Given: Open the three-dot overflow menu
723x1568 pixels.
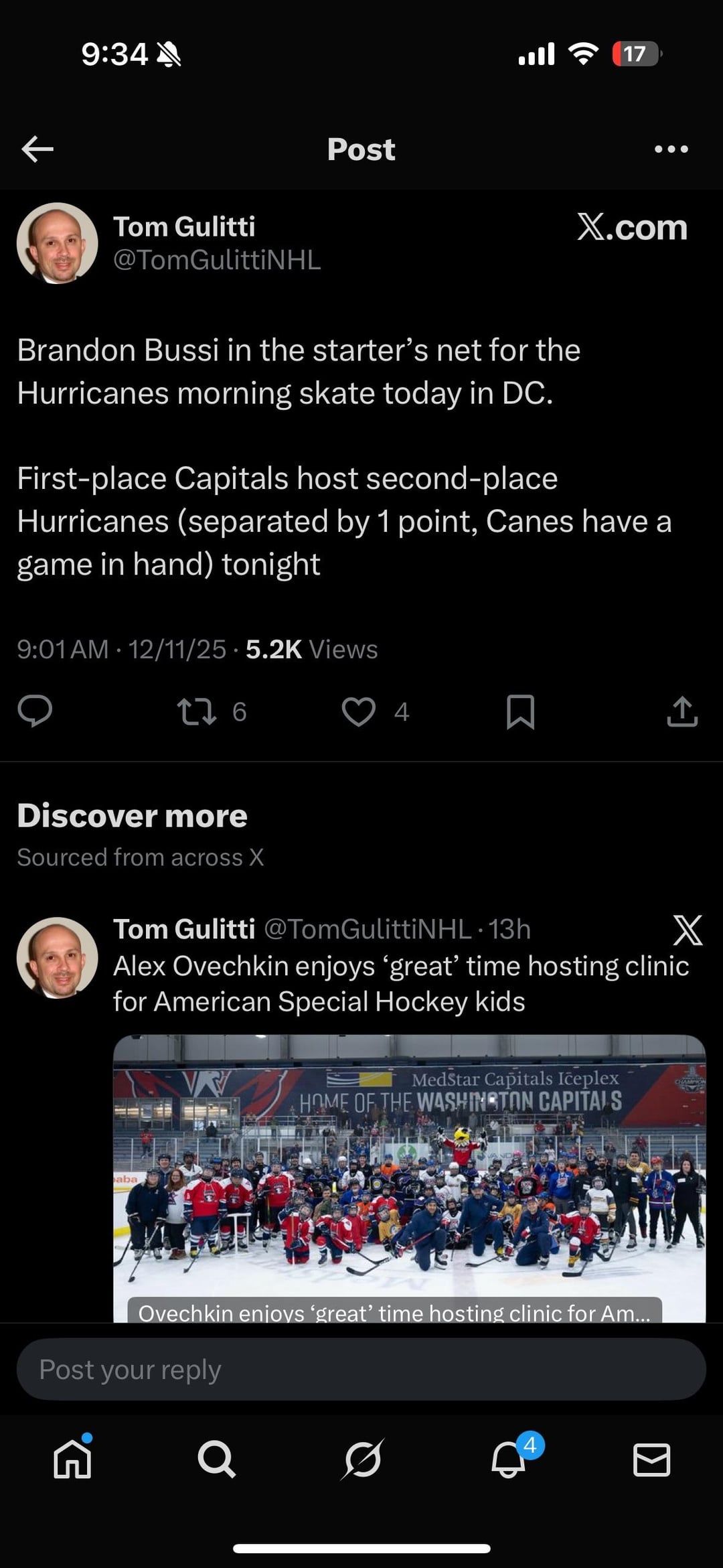Looking at the screenshot, I should coord(671,149).
